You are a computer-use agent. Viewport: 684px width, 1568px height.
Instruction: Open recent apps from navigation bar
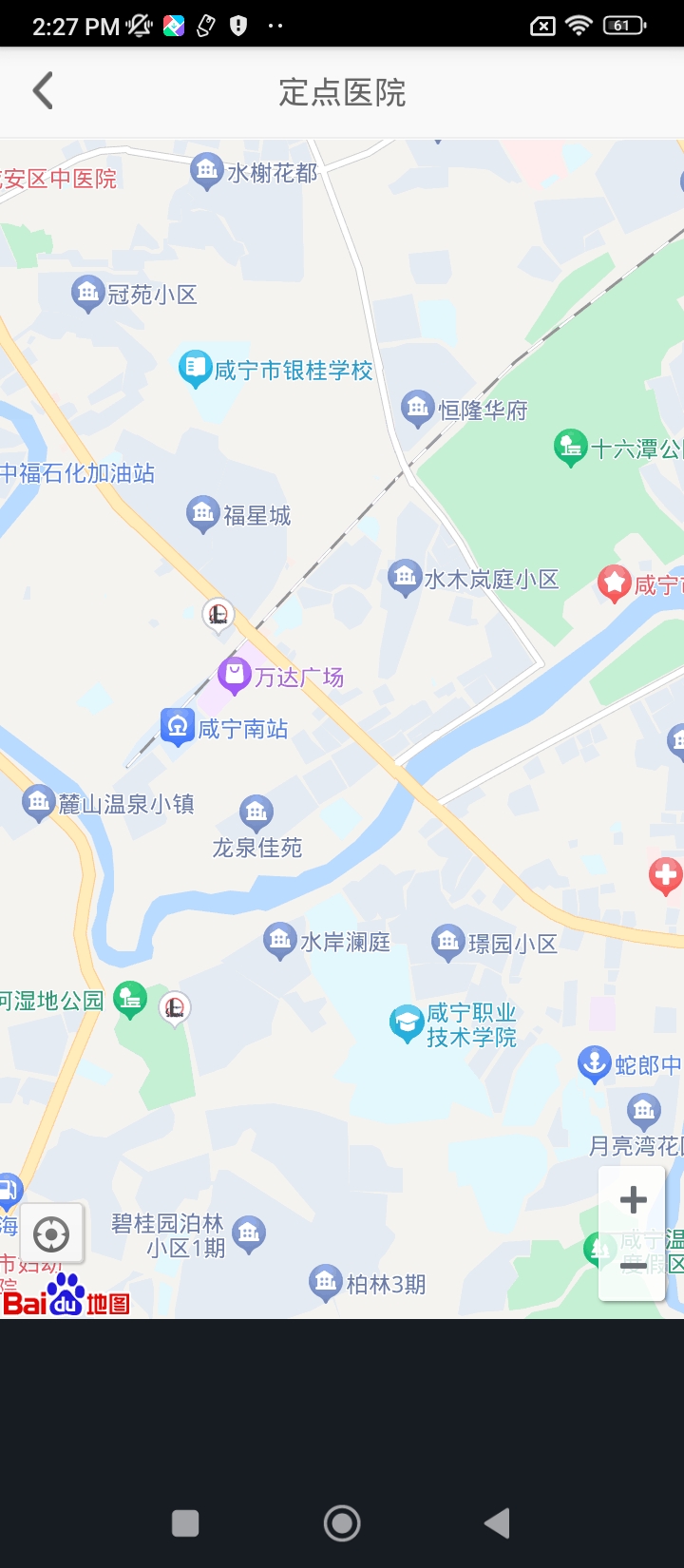coord(185,1523)
